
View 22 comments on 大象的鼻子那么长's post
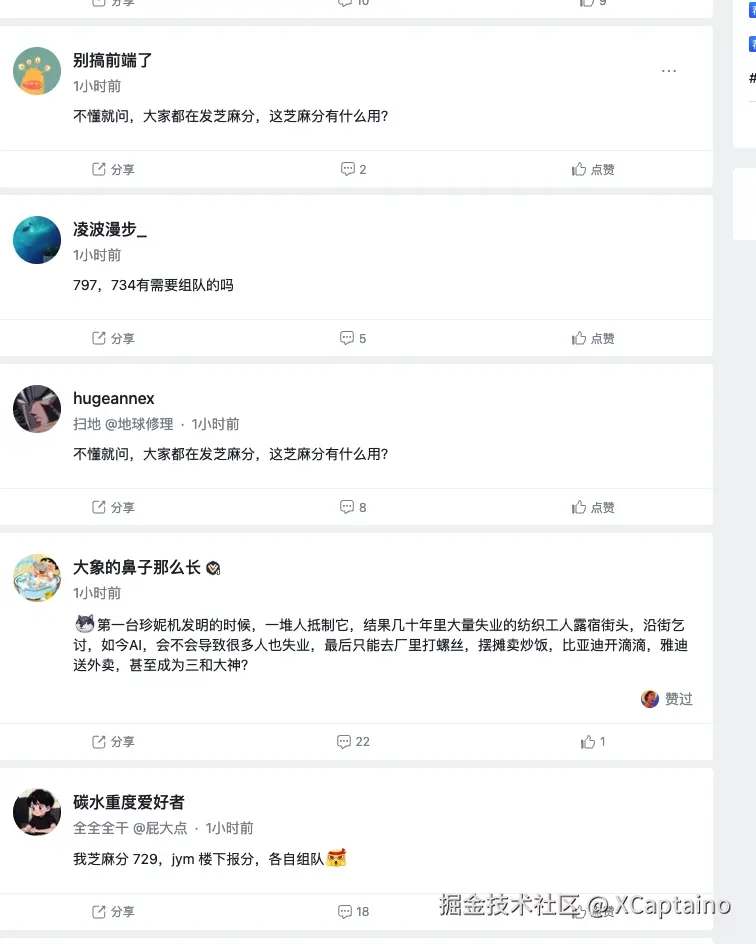(353, 742)
